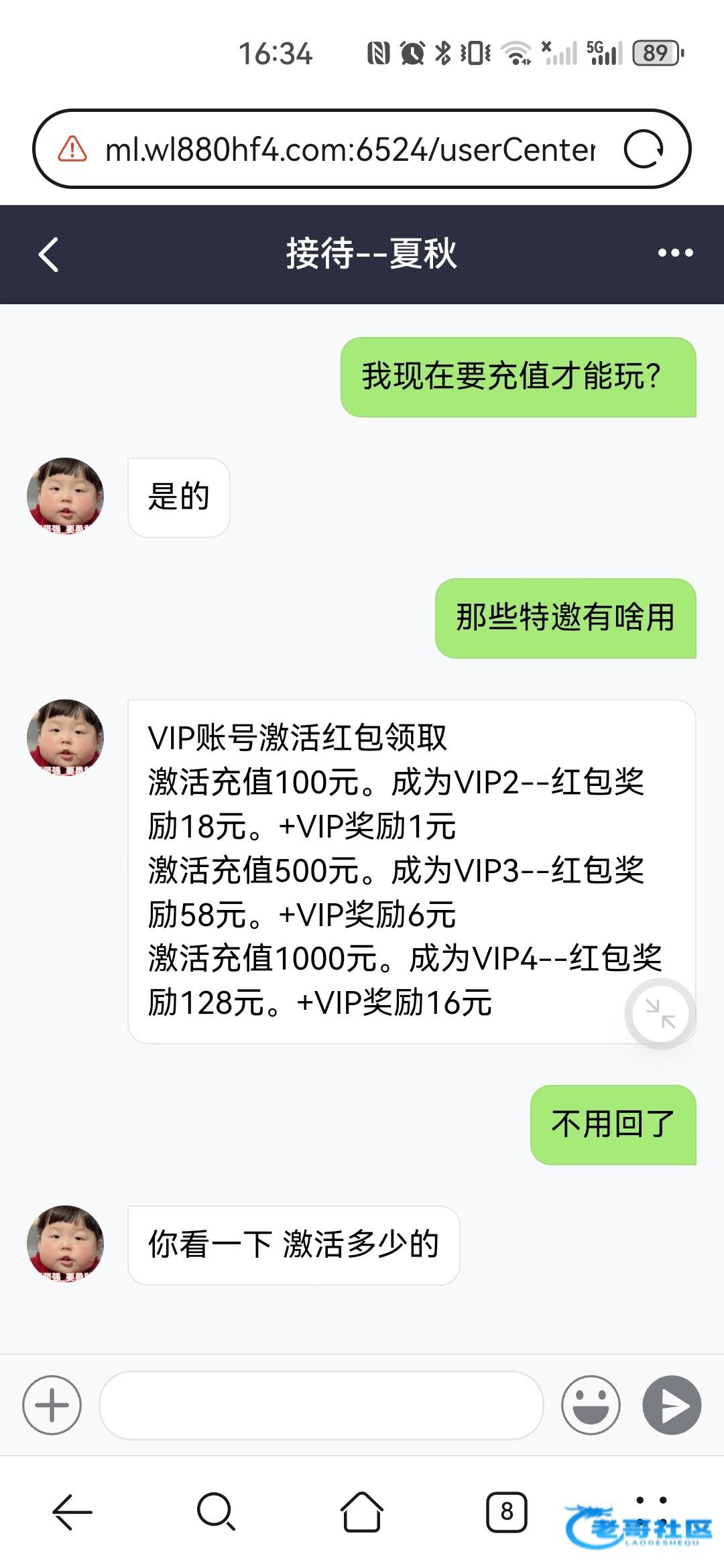This screenshot has width=724, height=1568.
Task: Focus the message input box
Action: (x=320, y=1404)
